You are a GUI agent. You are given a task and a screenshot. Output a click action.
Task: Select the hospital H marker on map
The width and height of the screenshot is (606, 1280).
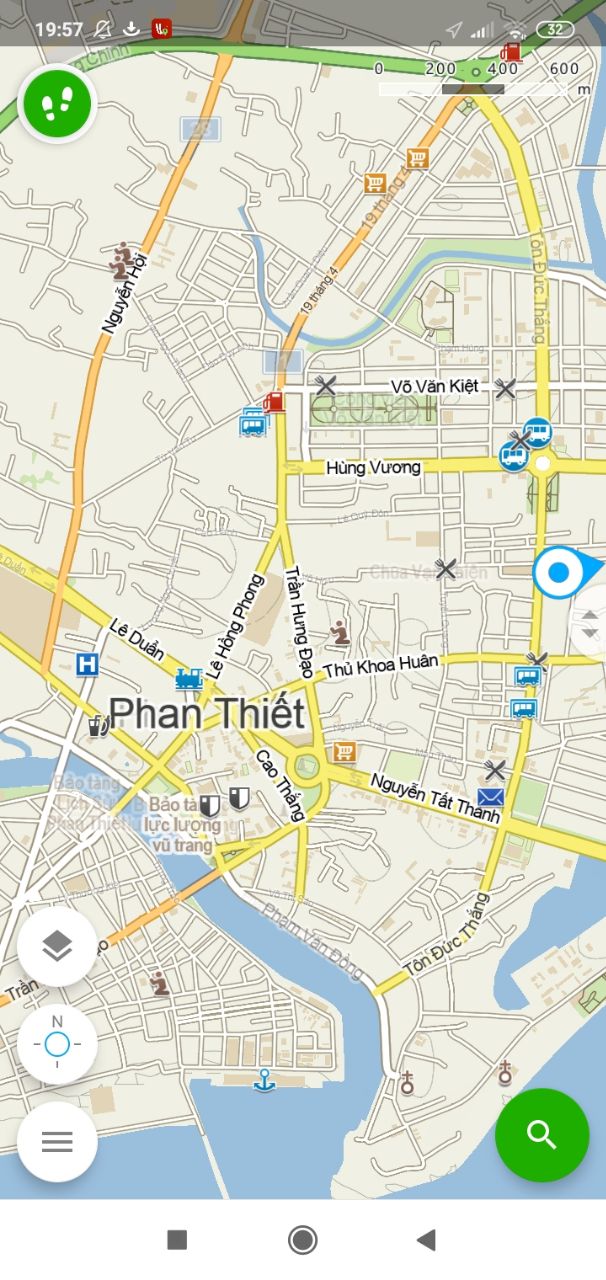88,663
